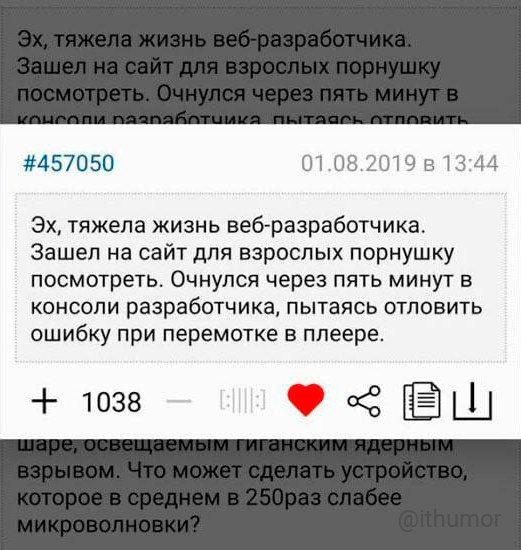
Task: Upvote quote #457050 with the plus
Action: click(44, 401)
